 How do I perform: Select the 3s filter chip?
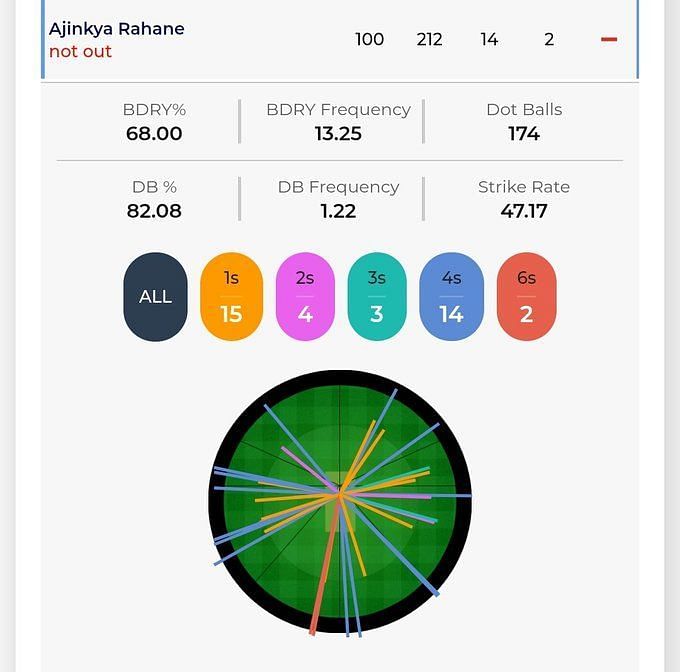click(377, 297)
